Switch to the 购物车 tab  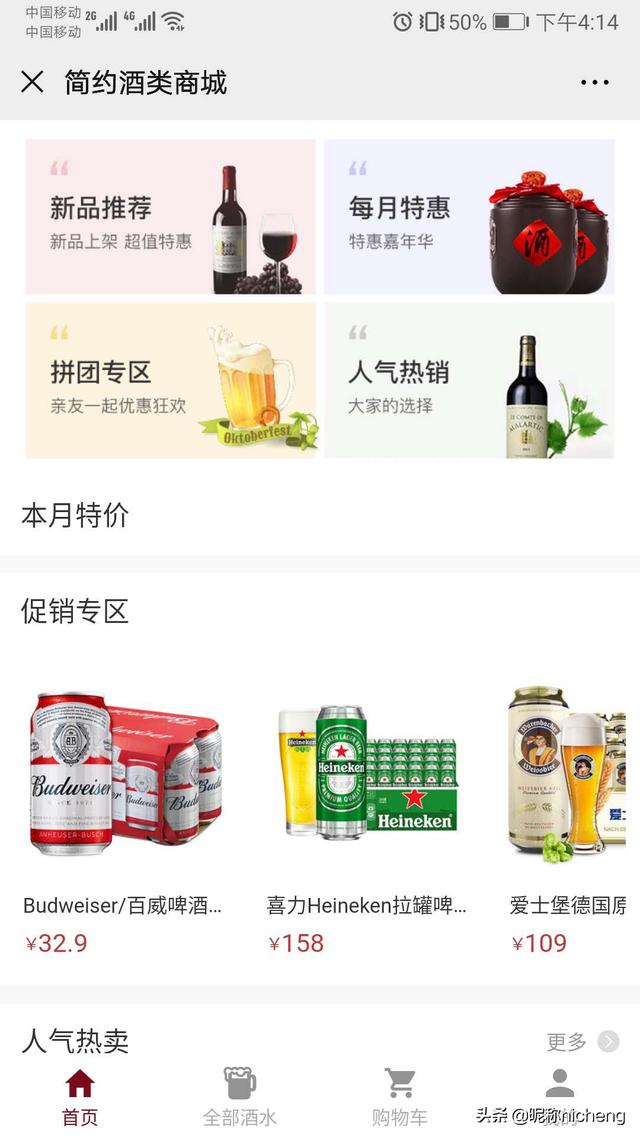tap(400, 1097)
